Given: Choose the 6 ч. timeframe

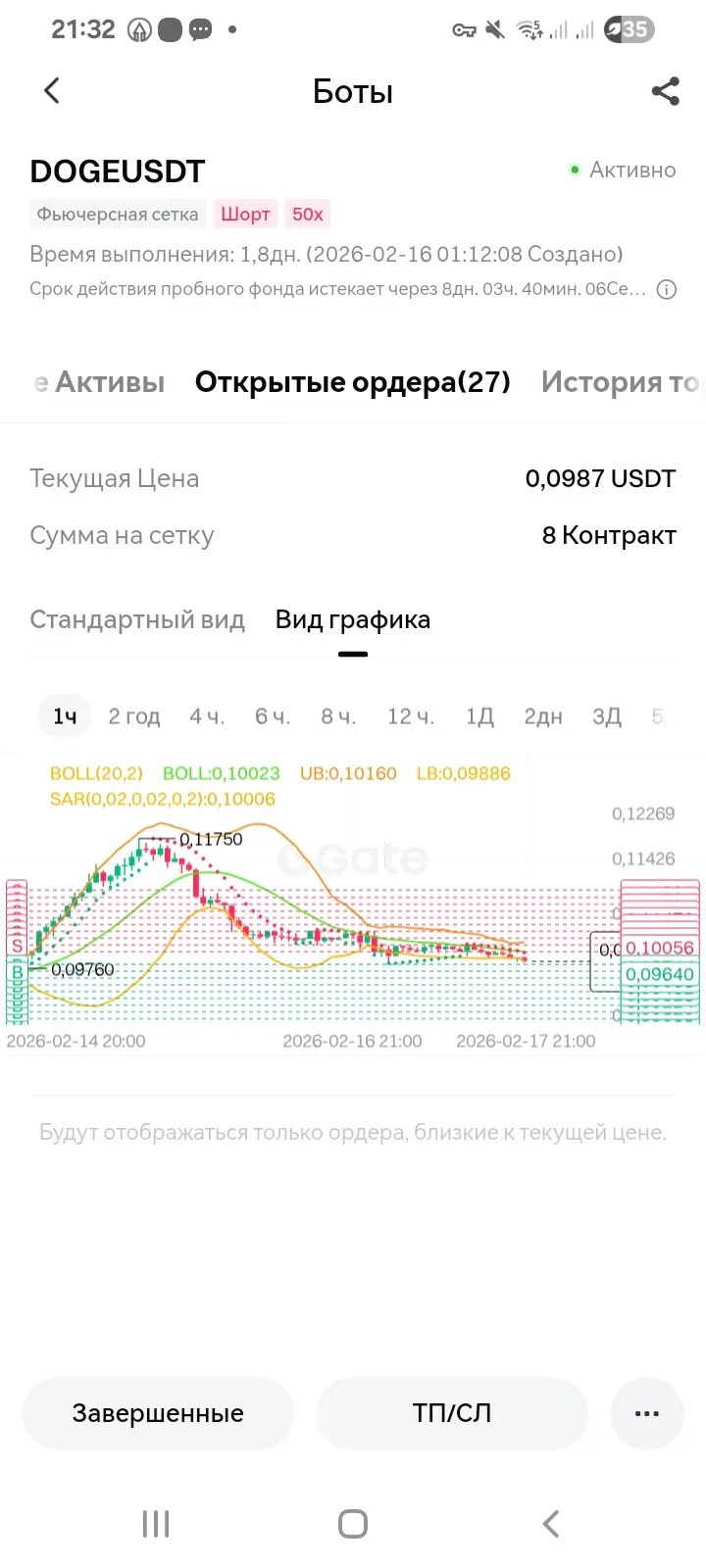Looking at the screenshot, I should coord(273,716).
